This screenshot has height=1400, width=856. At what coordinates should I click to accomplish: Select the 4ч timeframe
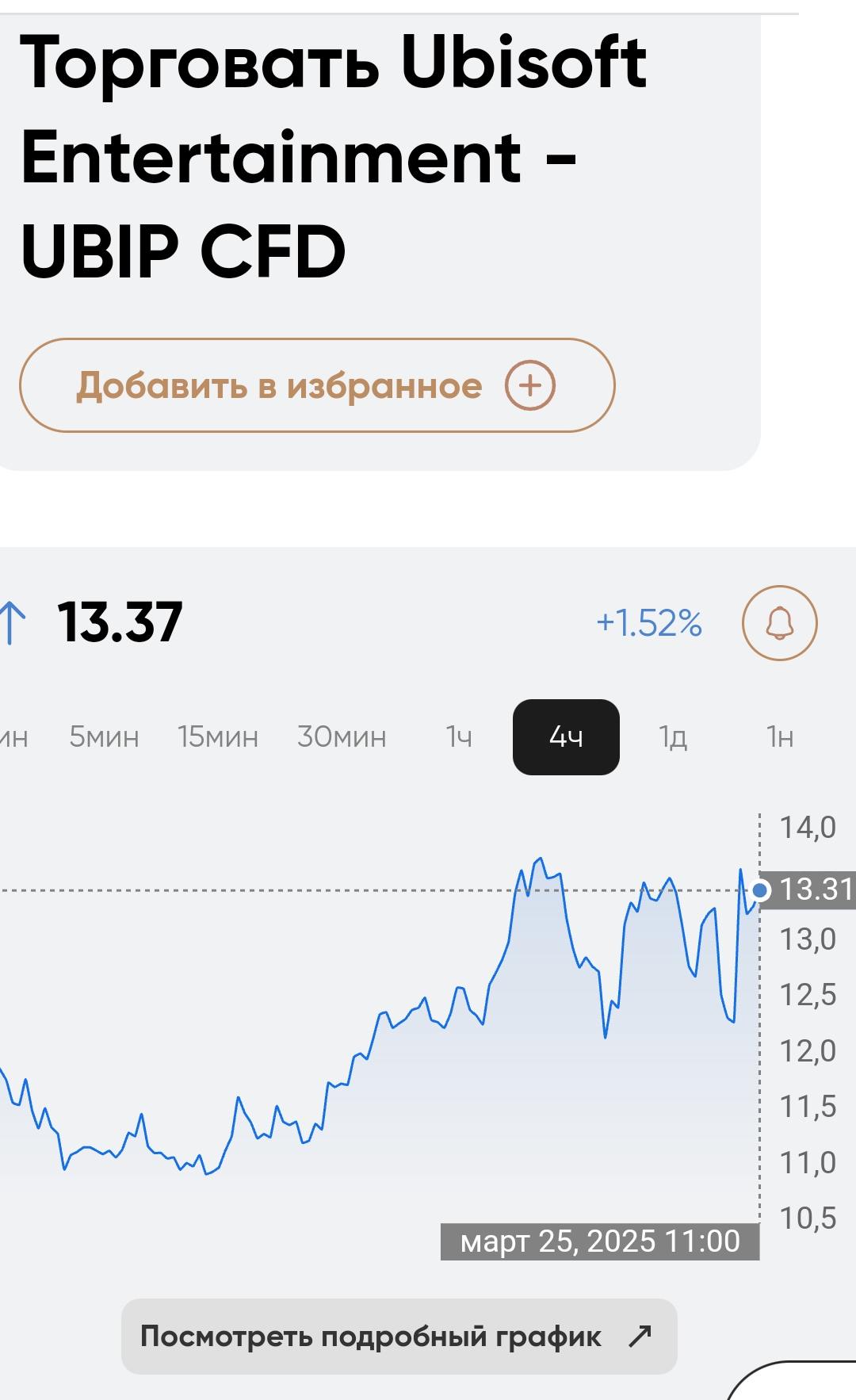tap(566, 737)
